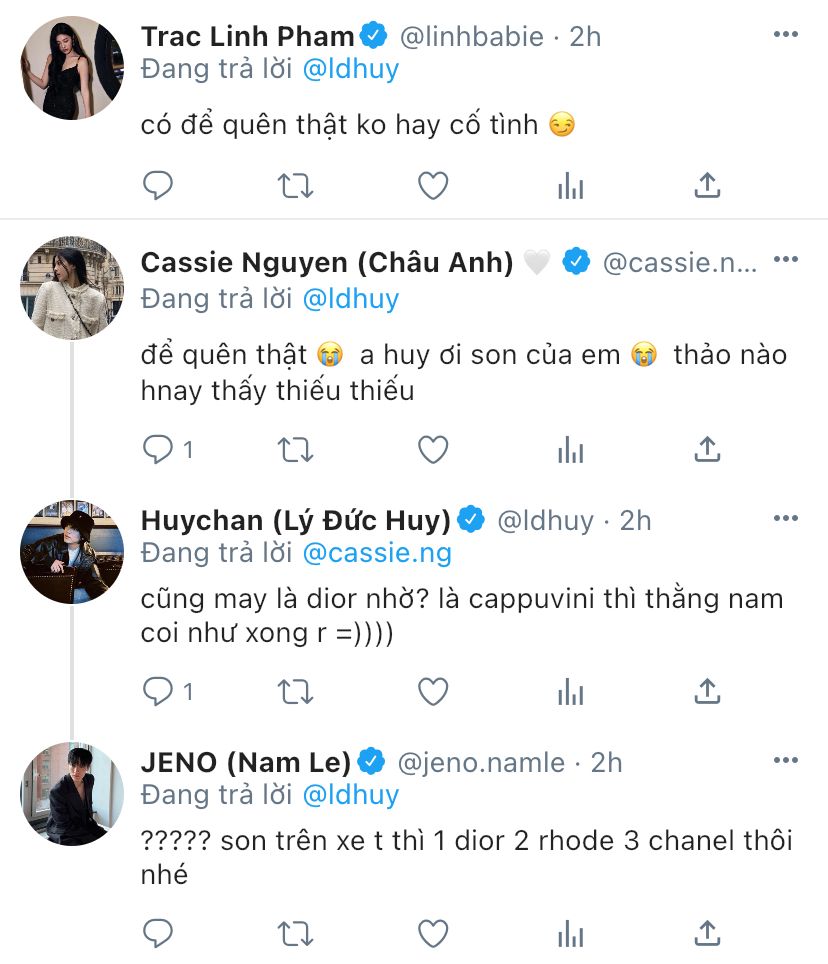The image size is (828, 964).
Task: Open more options on Trac Linh Pham's tweet
Action: (x=786, y=35)
